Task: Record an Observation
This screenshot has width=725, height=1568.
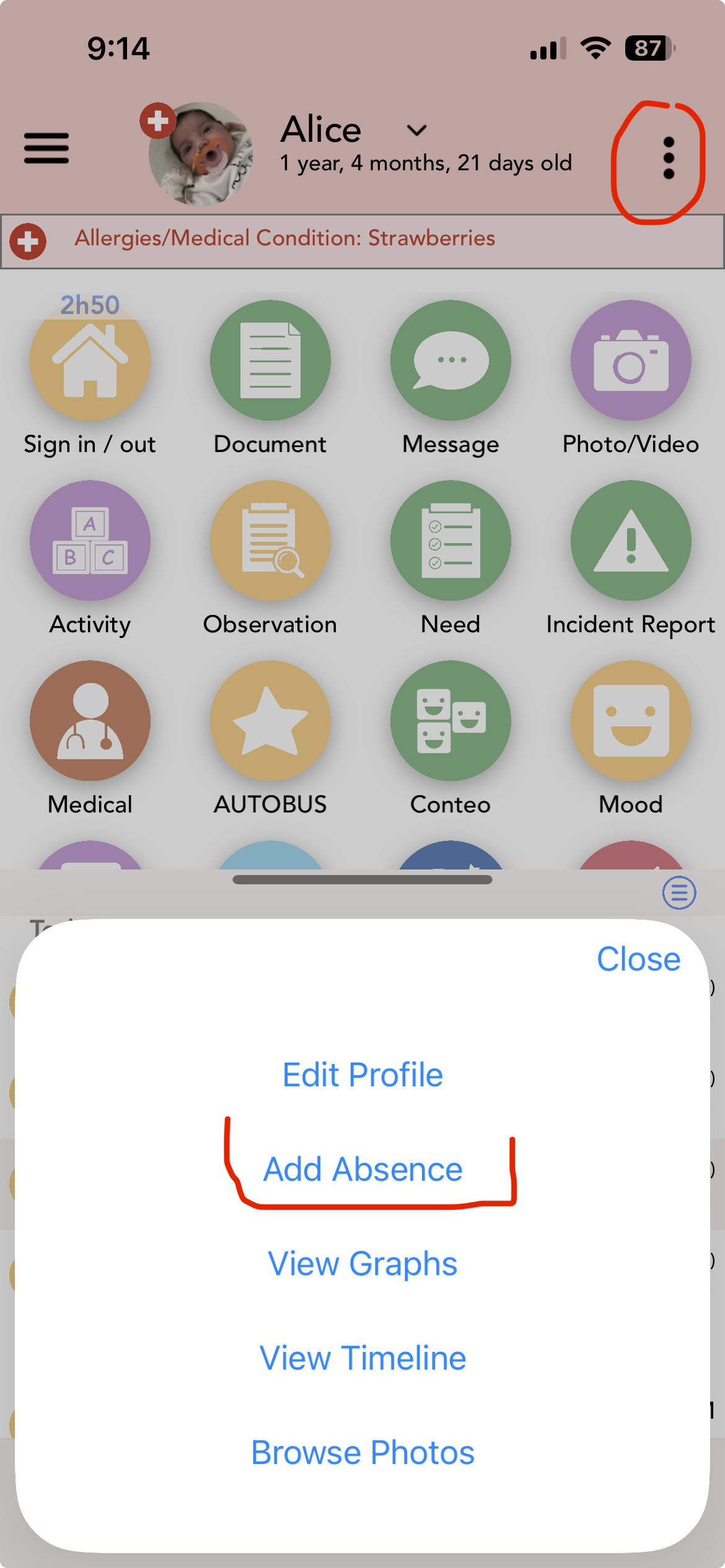Action: click(x=270, y=541)
